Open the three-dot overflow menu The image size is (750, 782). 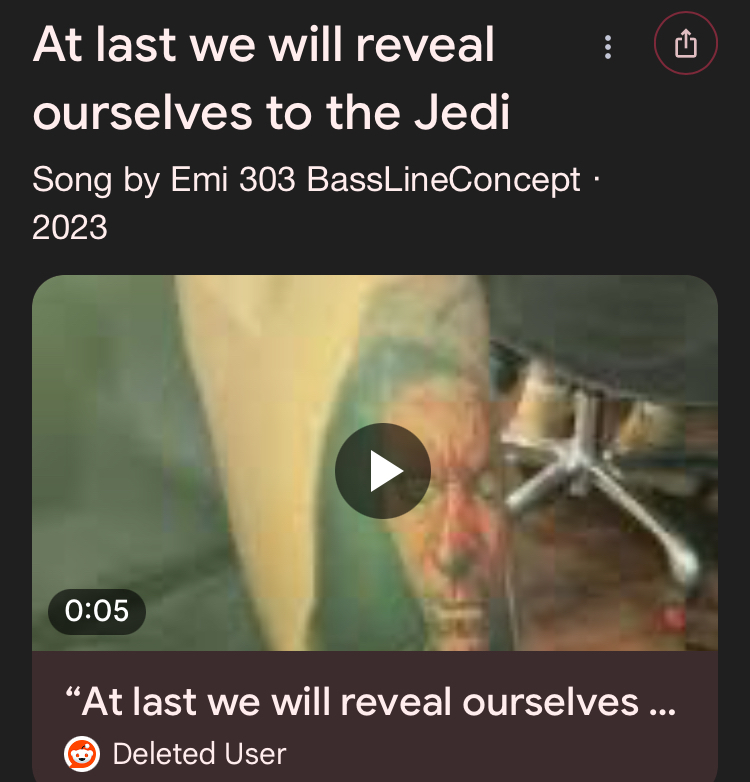click(608, 47)
